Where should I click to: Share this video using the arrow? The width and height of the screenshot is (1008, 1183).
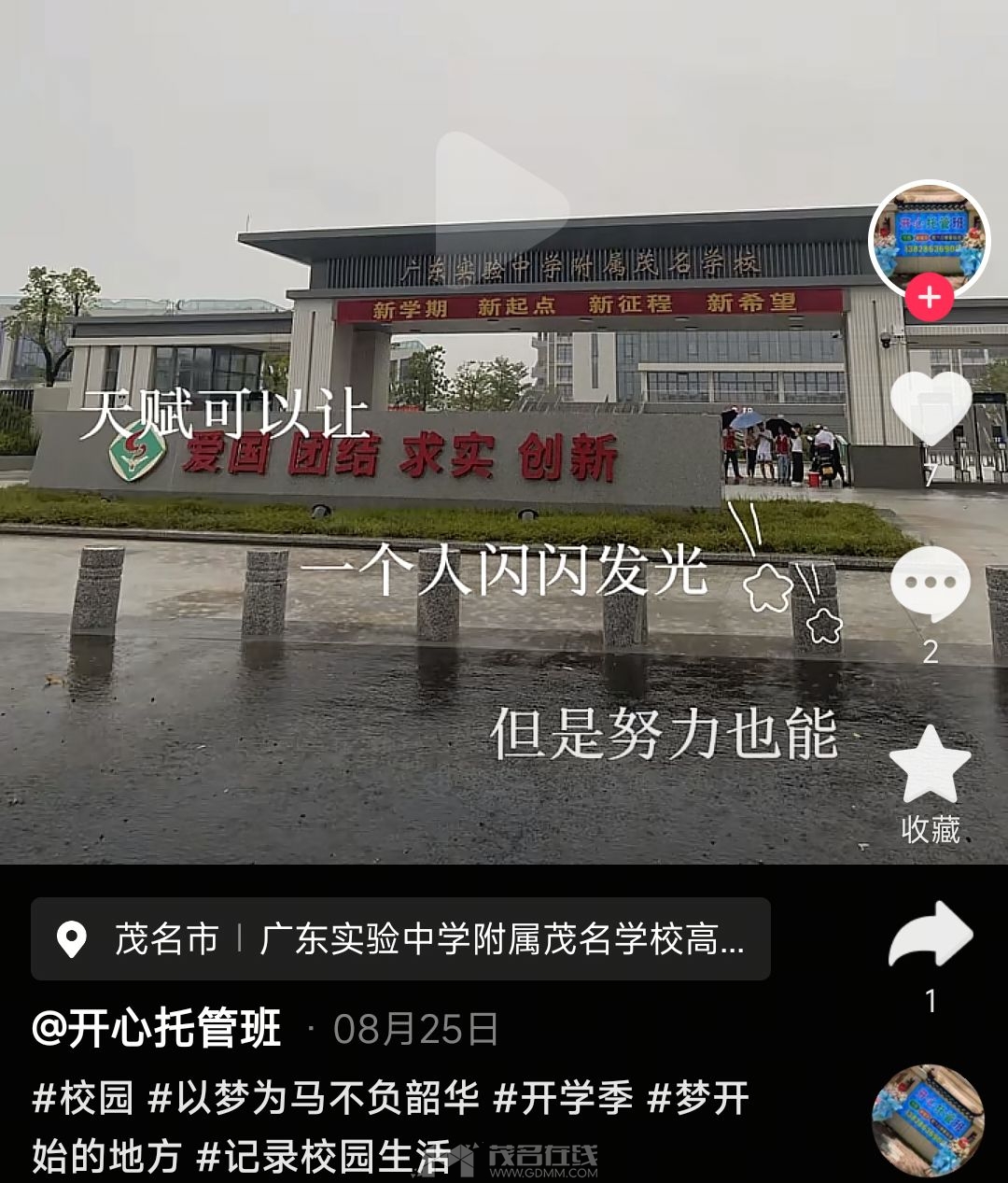pyautogui.click(x=931, y=935)
